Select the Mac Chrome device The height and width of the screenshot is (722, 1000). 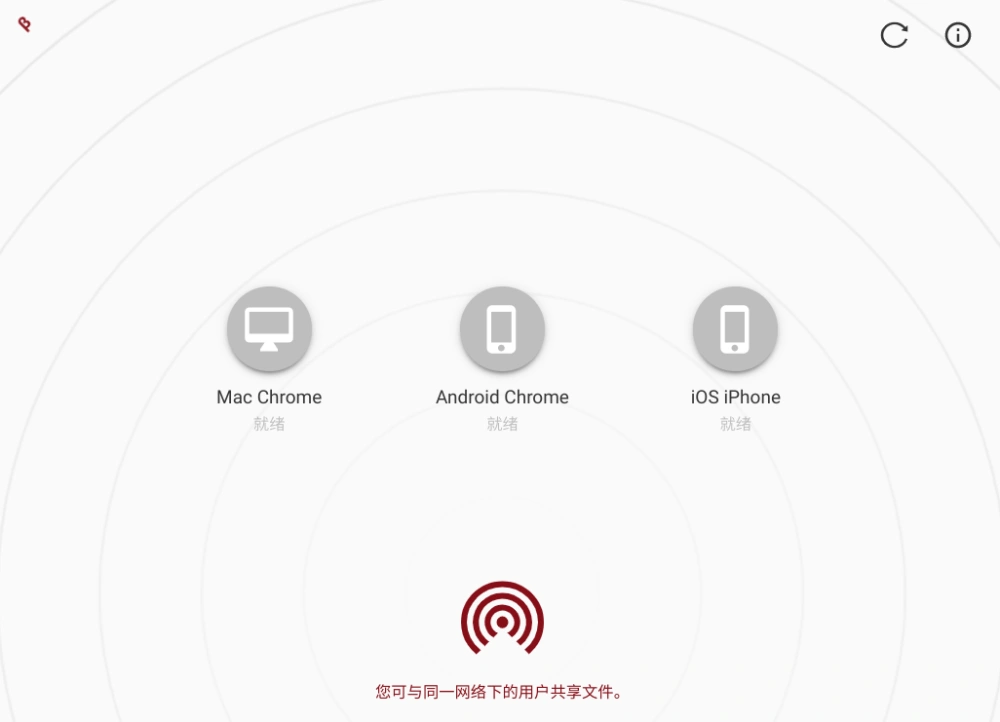coord(269,329)
